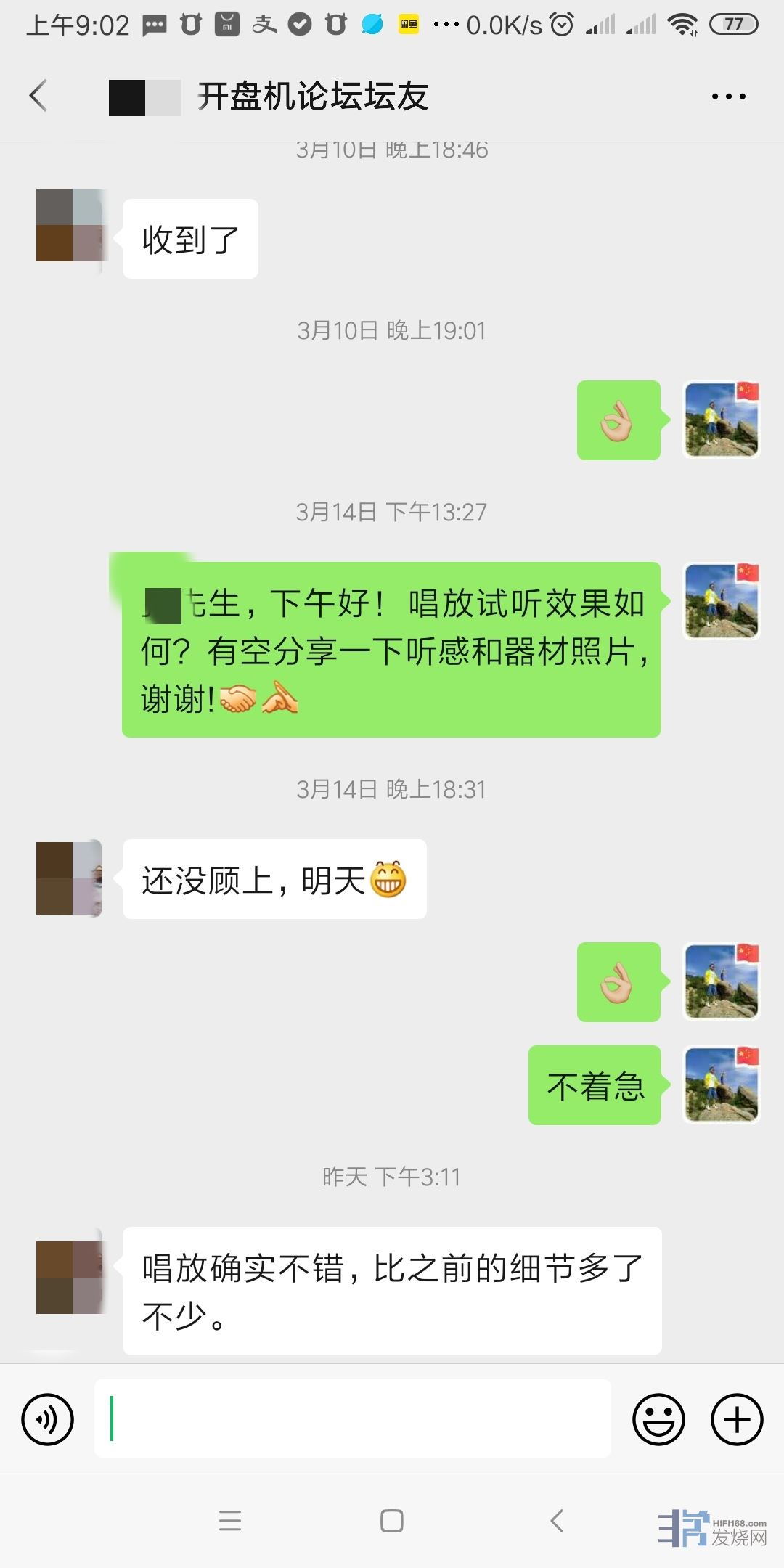Open the emoji sticker panel
Image resolution: width=784 pixels, height=1568 pixels.
[x=658, y=1419]
